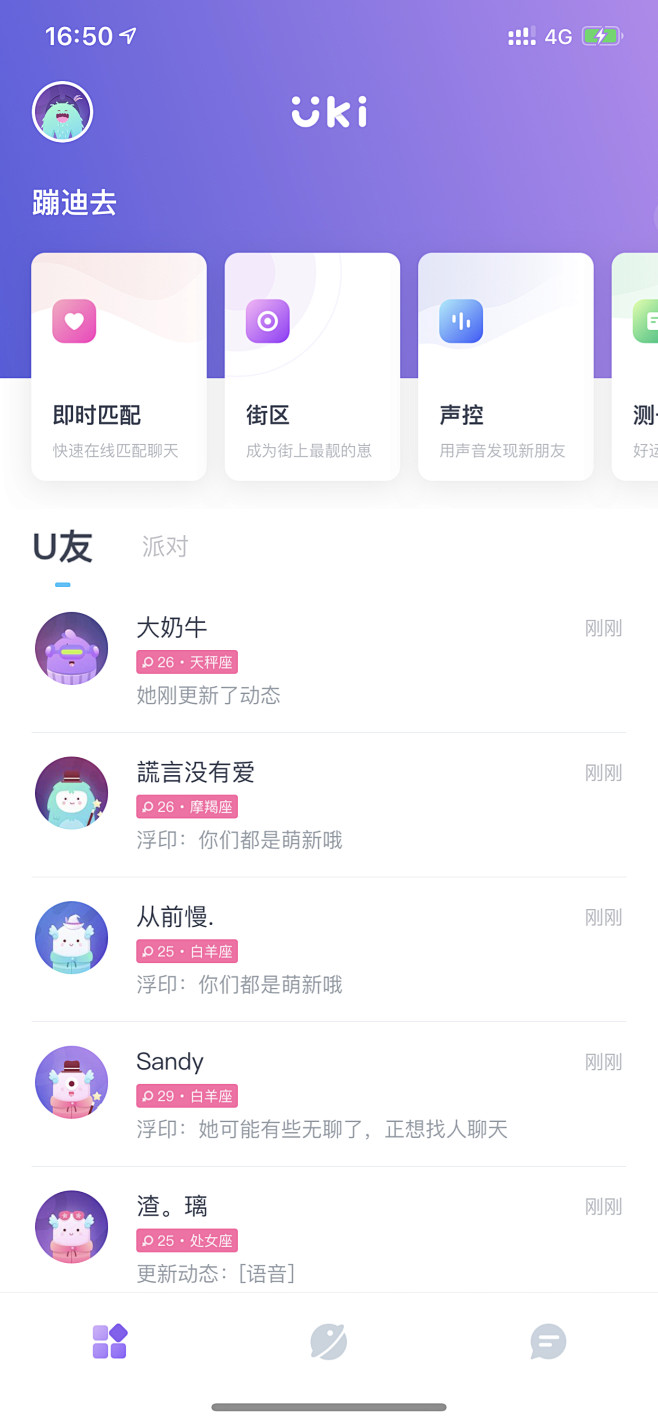This screenshot has height=1424, width=658.
Task: Open Sandy's entry
Action: coord(329,1094)
